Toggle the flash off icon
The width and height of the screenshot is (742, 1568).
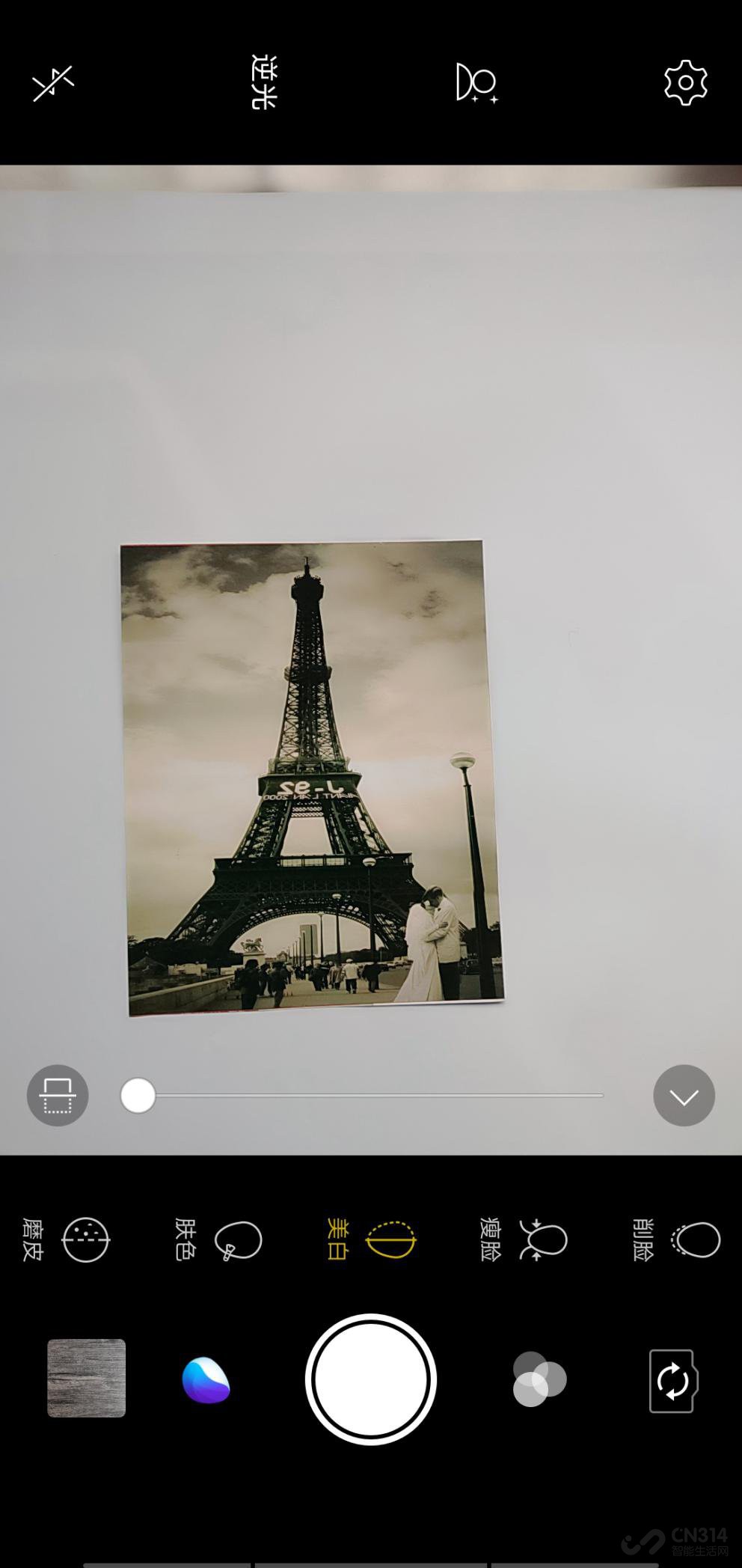coord(53,82)
